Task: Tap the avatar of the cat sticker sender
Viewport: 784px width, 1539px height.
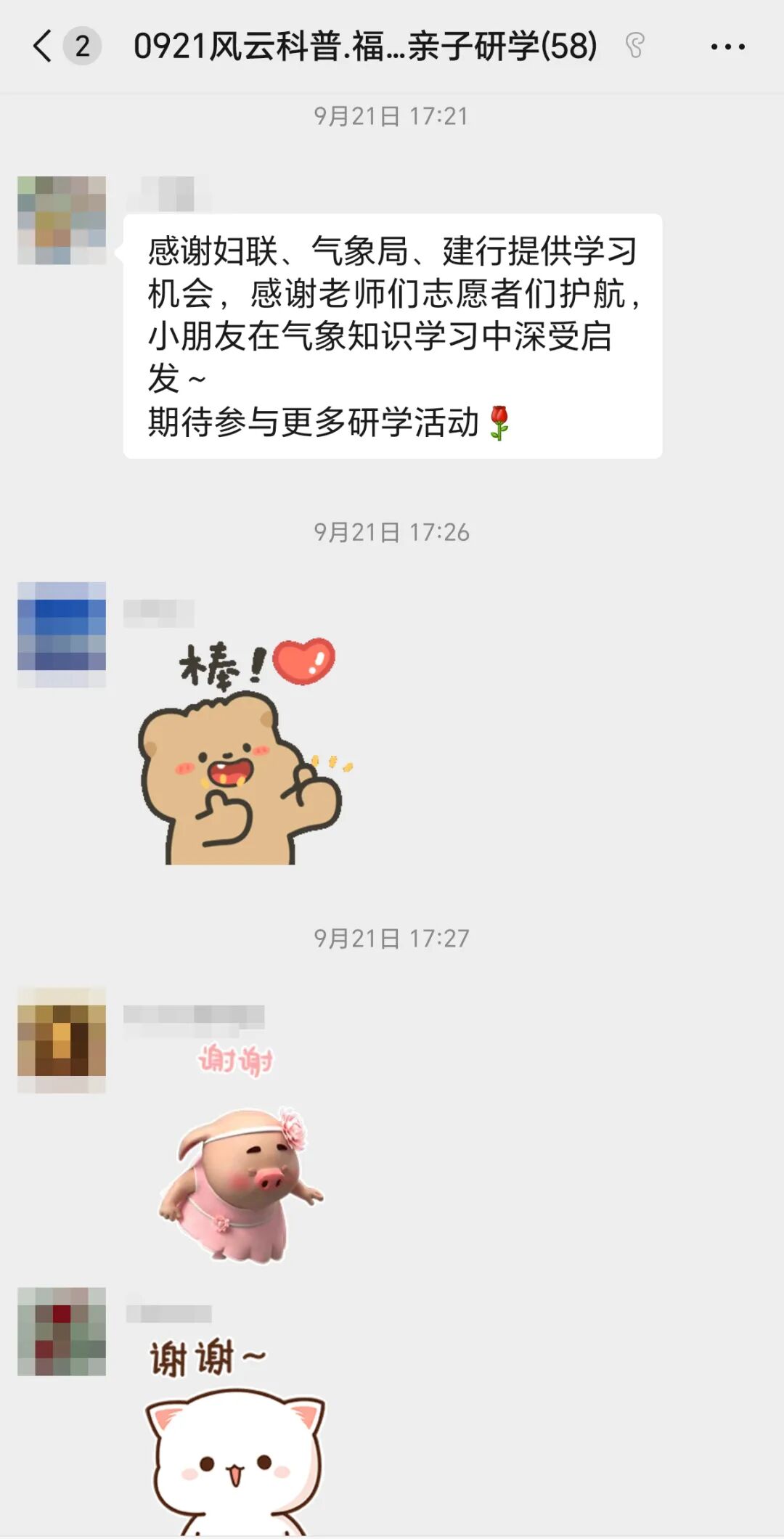Action: [62, 1331]
